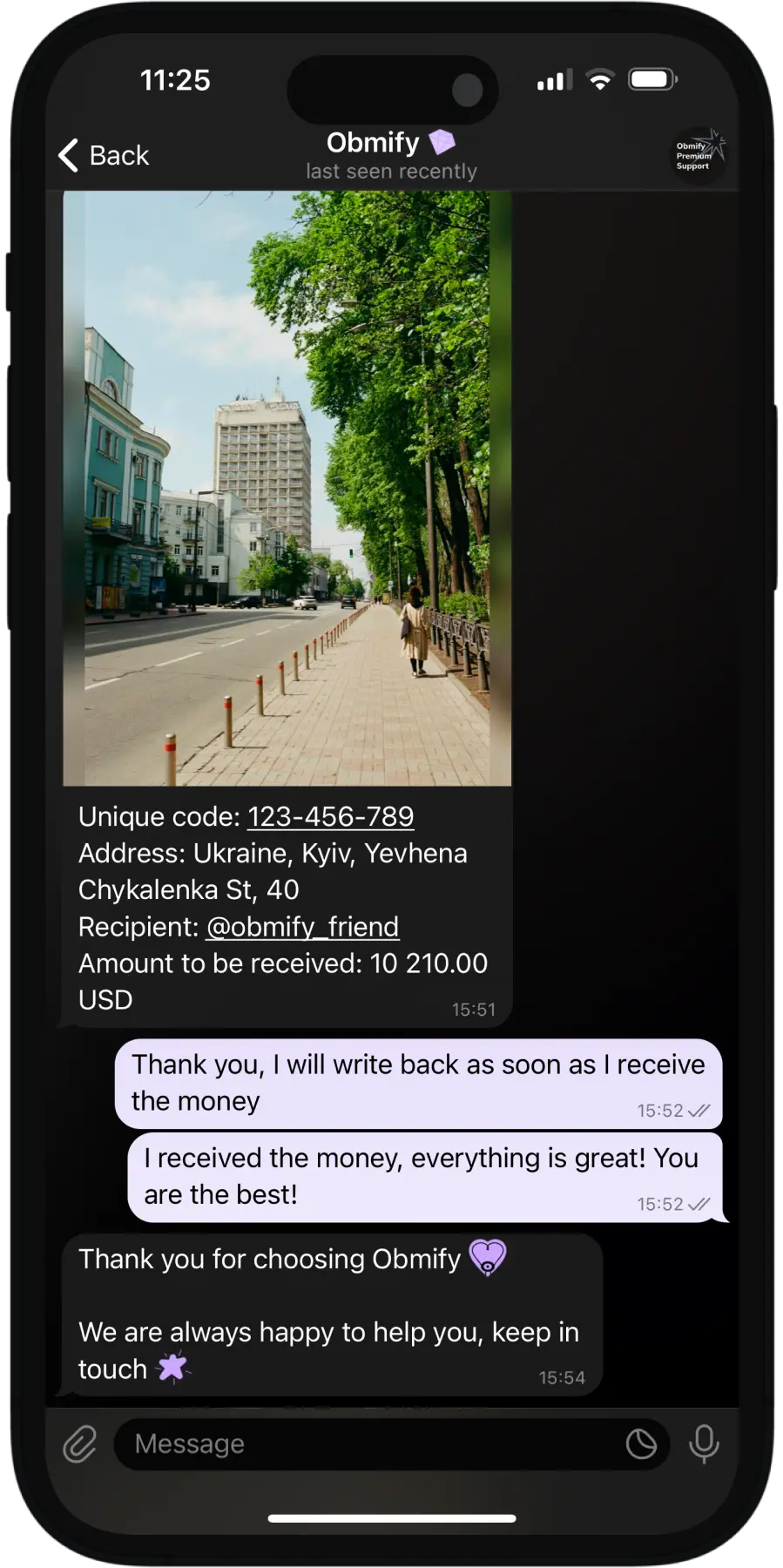Open the sticker icon in the message field
This screenshot has width=783, height=1568.
pyautogui.click(x=641, y=1444)
